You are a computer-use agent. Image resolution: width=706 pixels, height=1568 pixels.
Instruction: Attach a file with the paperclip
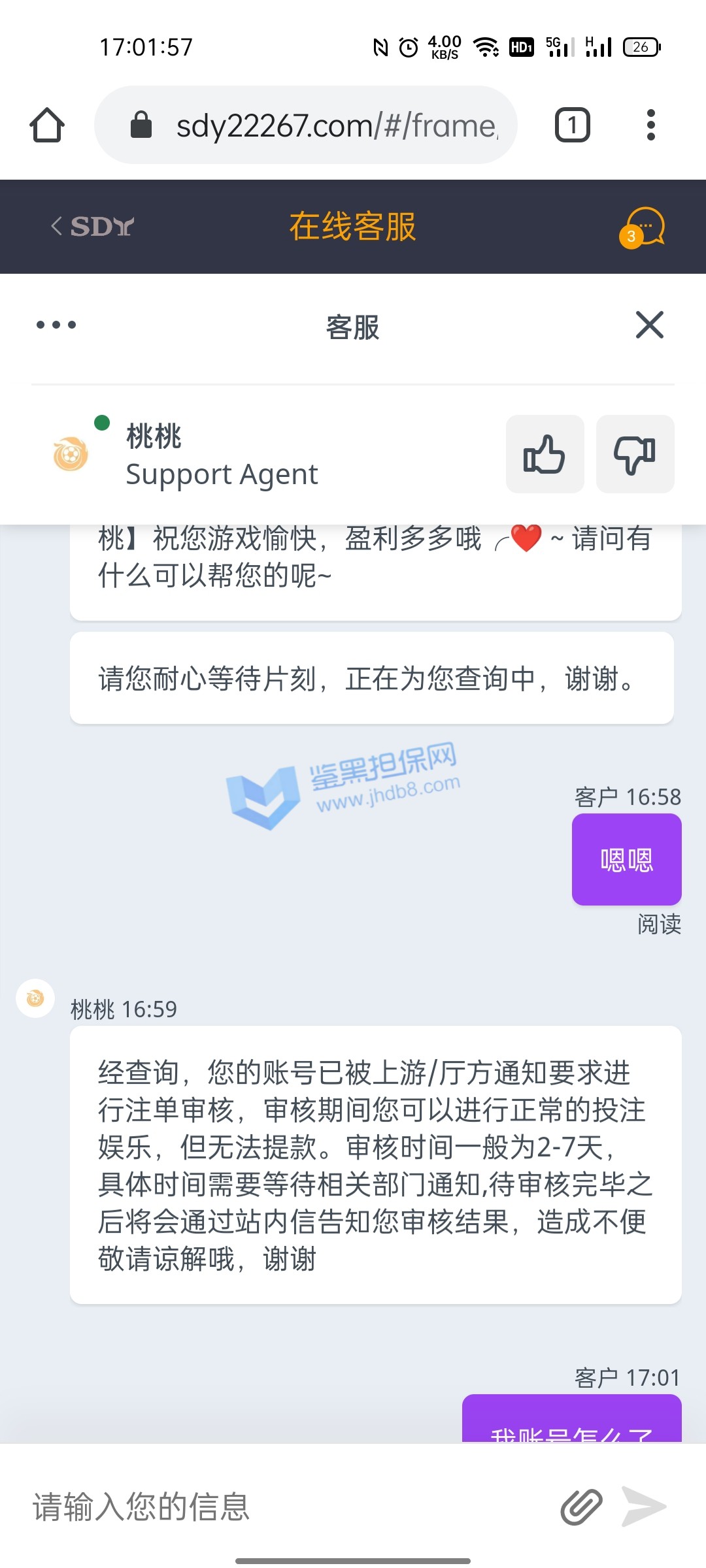(581, 1507)
